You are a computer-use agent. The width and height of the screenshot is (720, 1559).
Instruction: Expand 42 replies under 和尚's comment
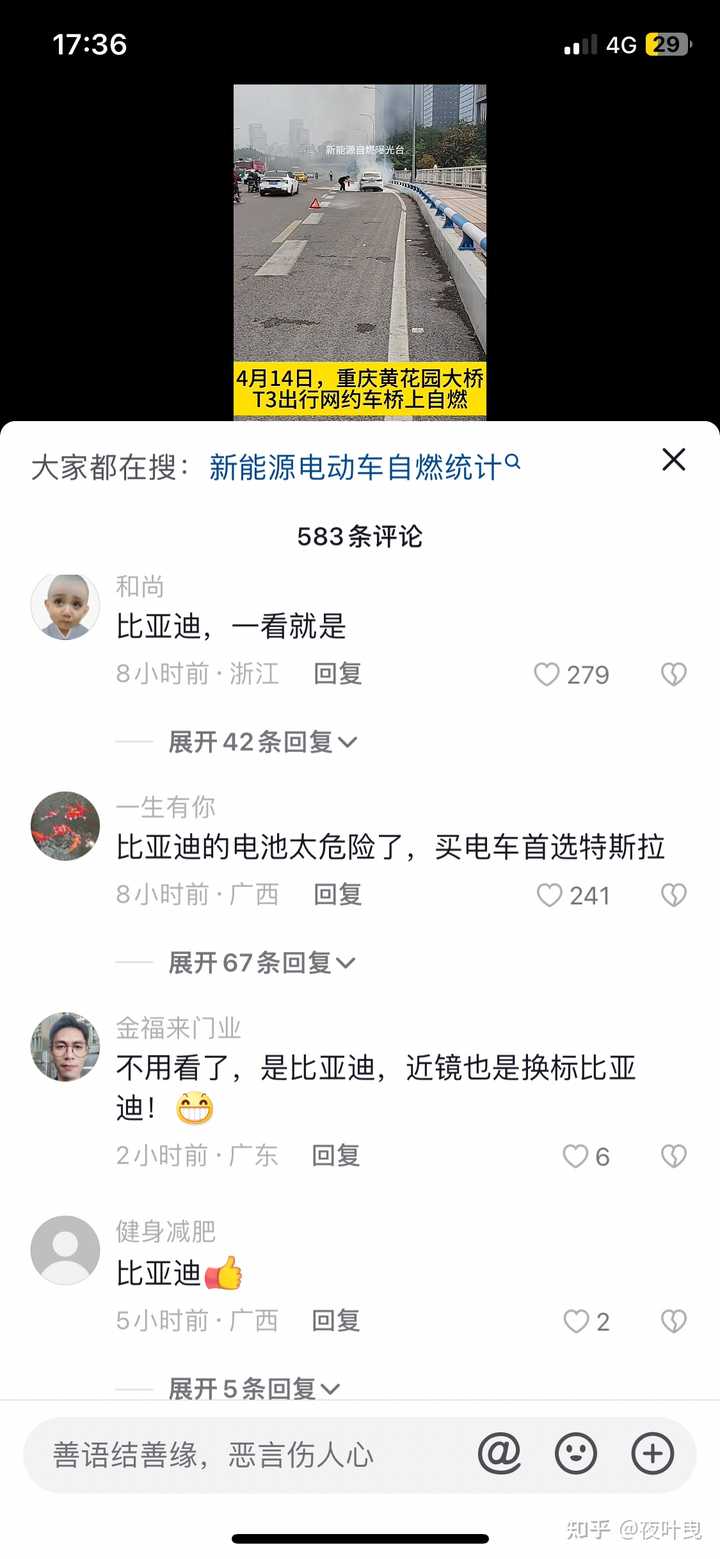coord(262,742)
